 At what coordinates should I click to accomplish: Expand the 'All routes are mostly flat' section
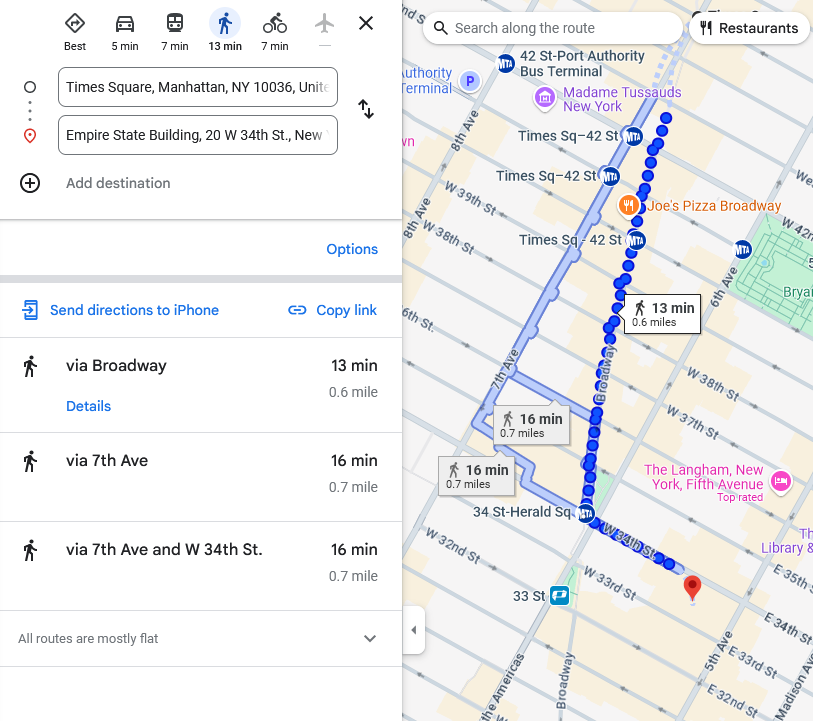[369, 638]
